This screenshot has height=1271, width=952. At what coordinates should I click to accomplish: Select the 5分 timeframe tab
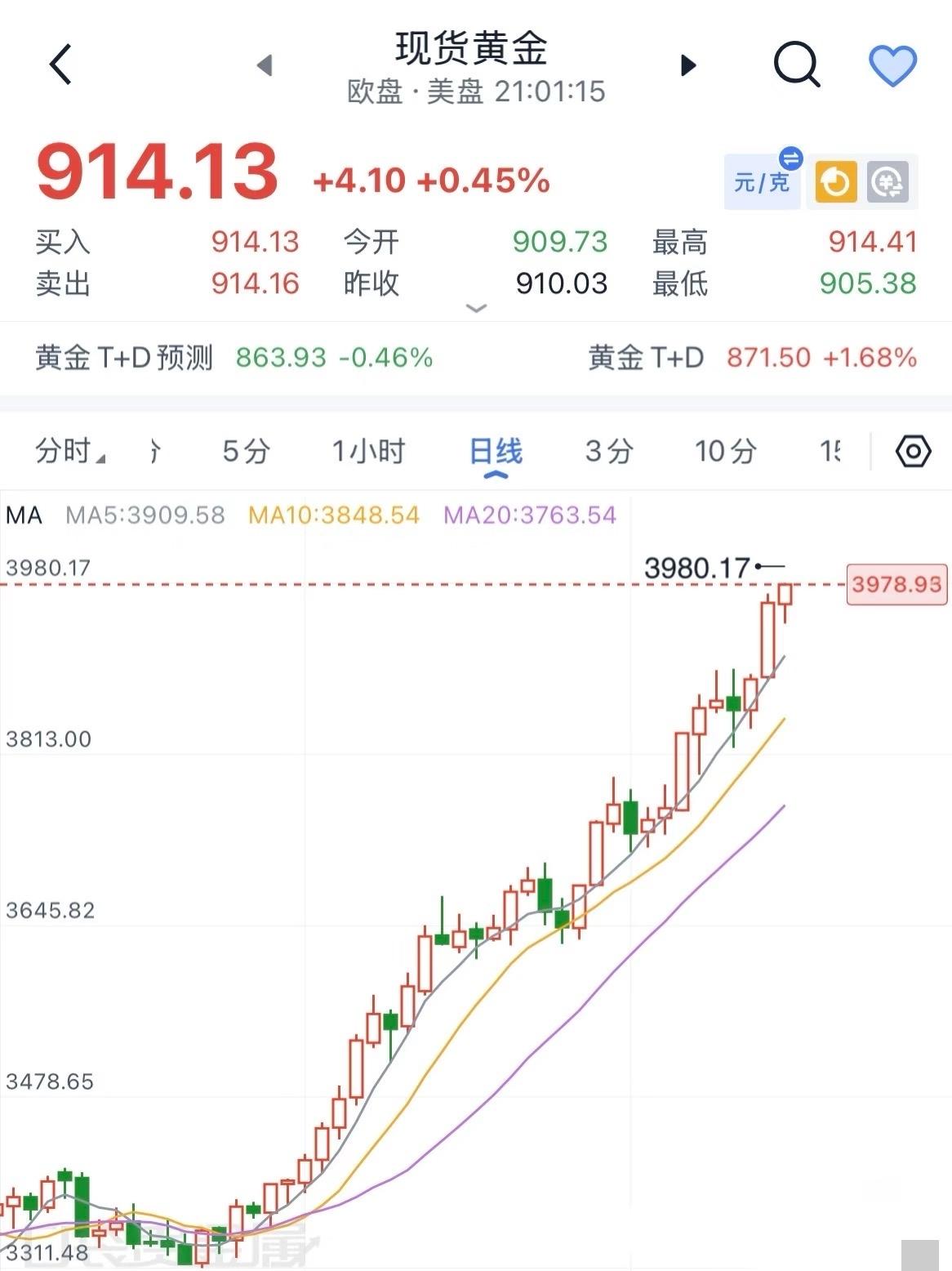[246, 451]
